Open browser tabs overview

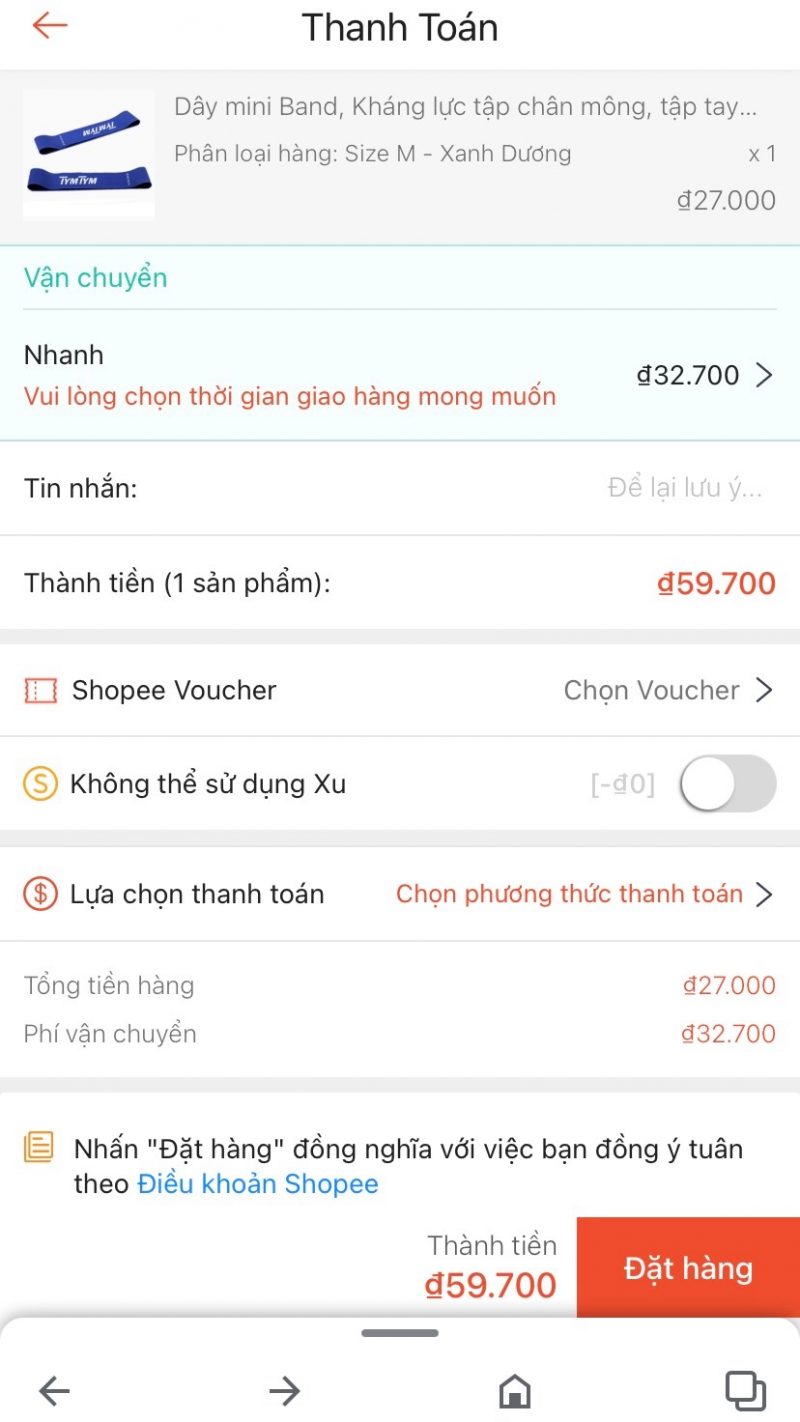click(745, 1390)
